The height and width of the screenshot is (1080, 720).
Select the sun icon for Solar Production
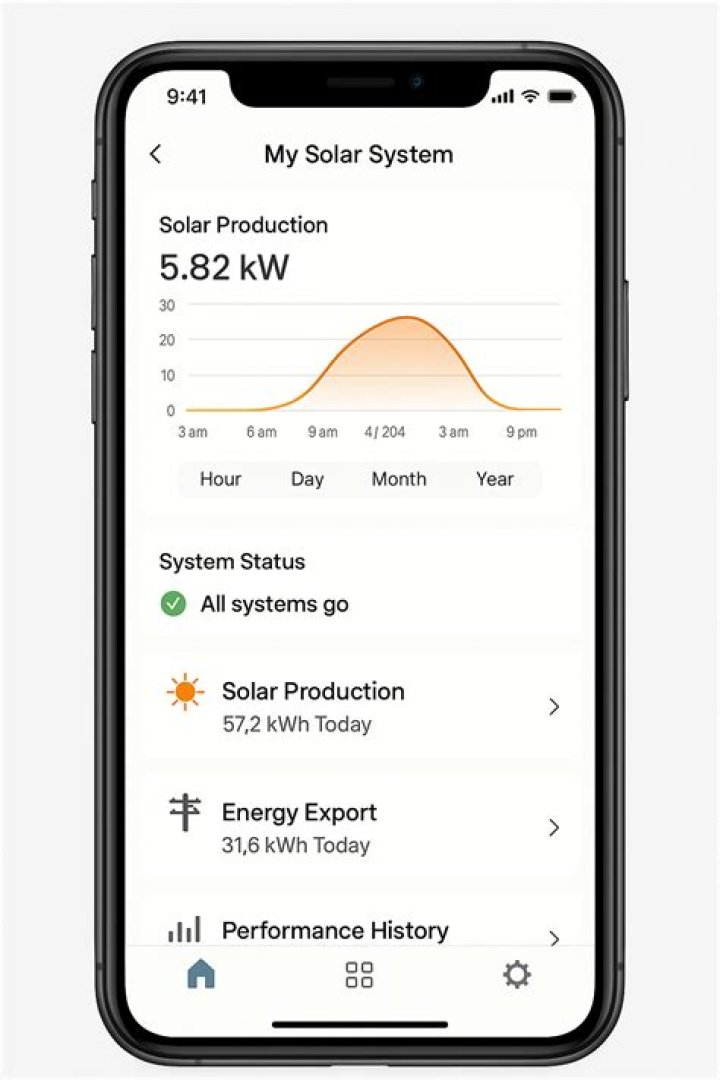[x=187, y=692]
